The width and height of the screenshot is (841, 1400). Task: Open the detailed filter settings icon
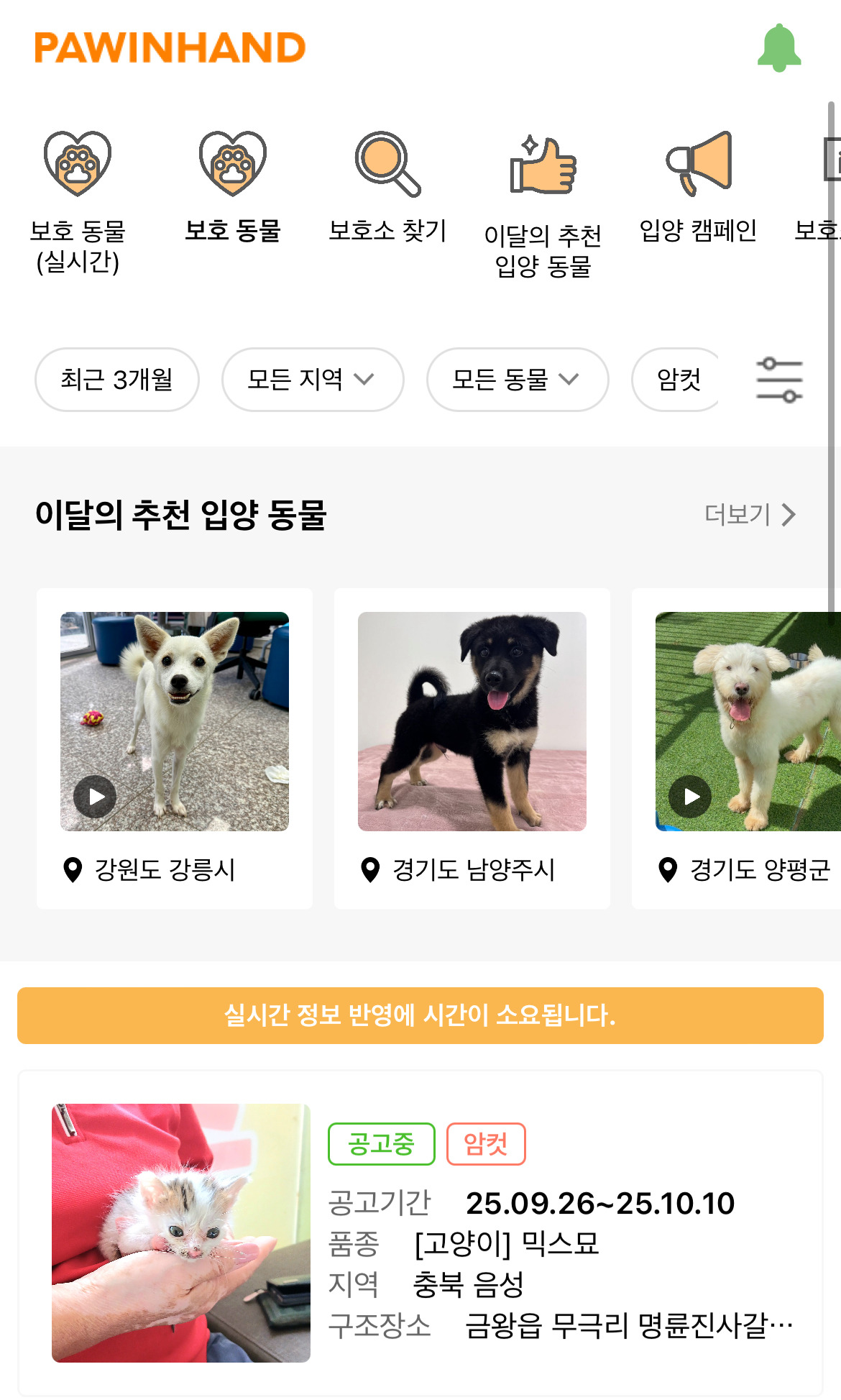click(x=781, y=380)
